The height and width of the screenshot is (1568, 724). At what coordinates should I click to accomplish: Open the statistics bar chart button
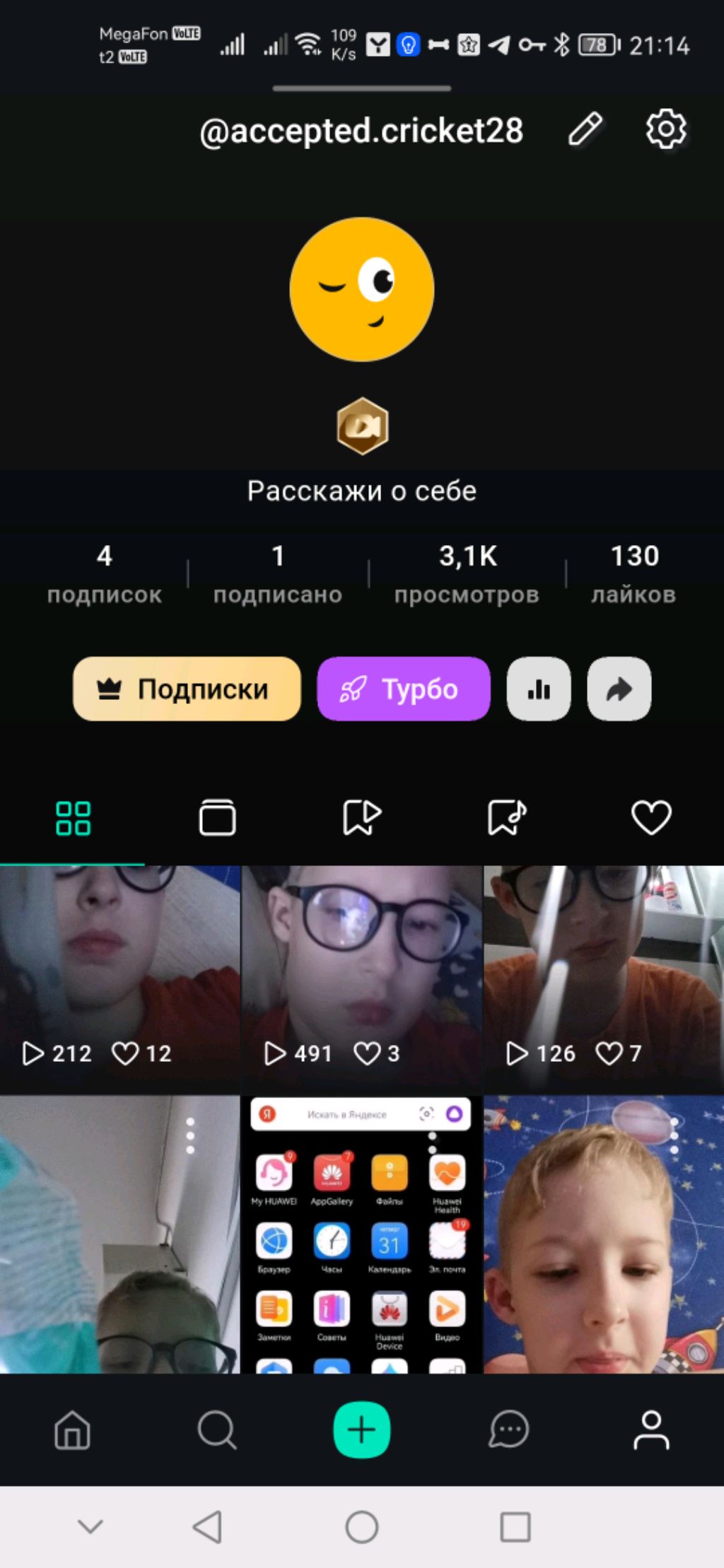tap(539, 689)
